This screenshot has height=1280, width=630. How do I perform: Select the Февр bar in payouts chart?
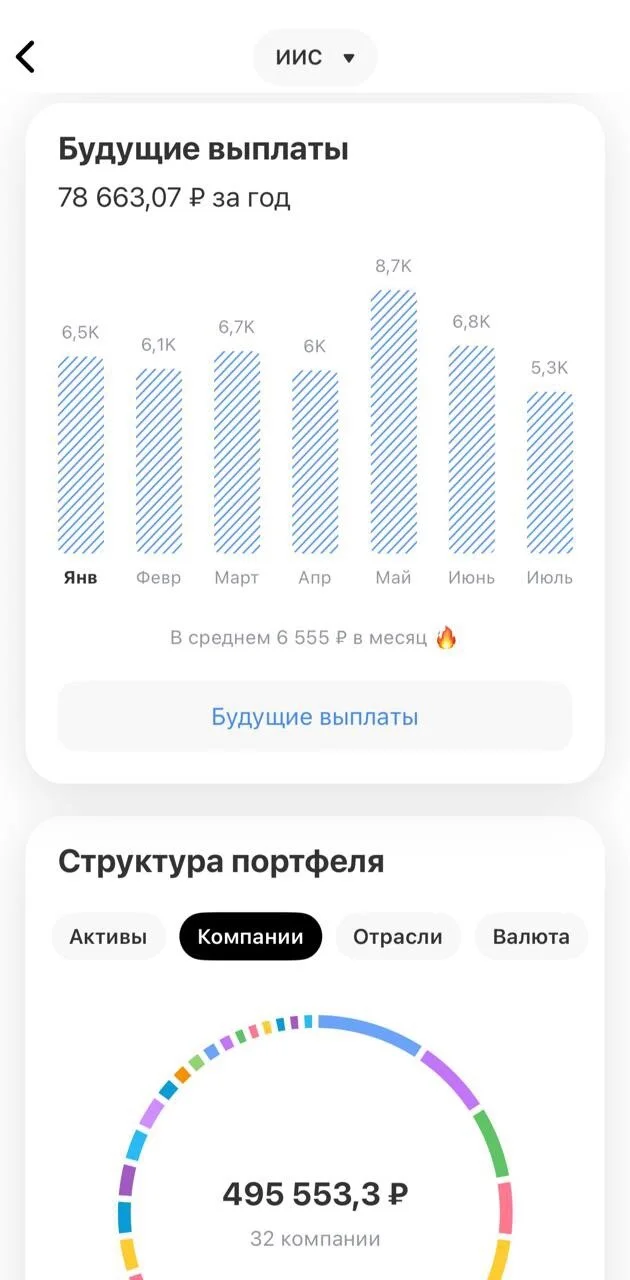[x=159, y=461]
